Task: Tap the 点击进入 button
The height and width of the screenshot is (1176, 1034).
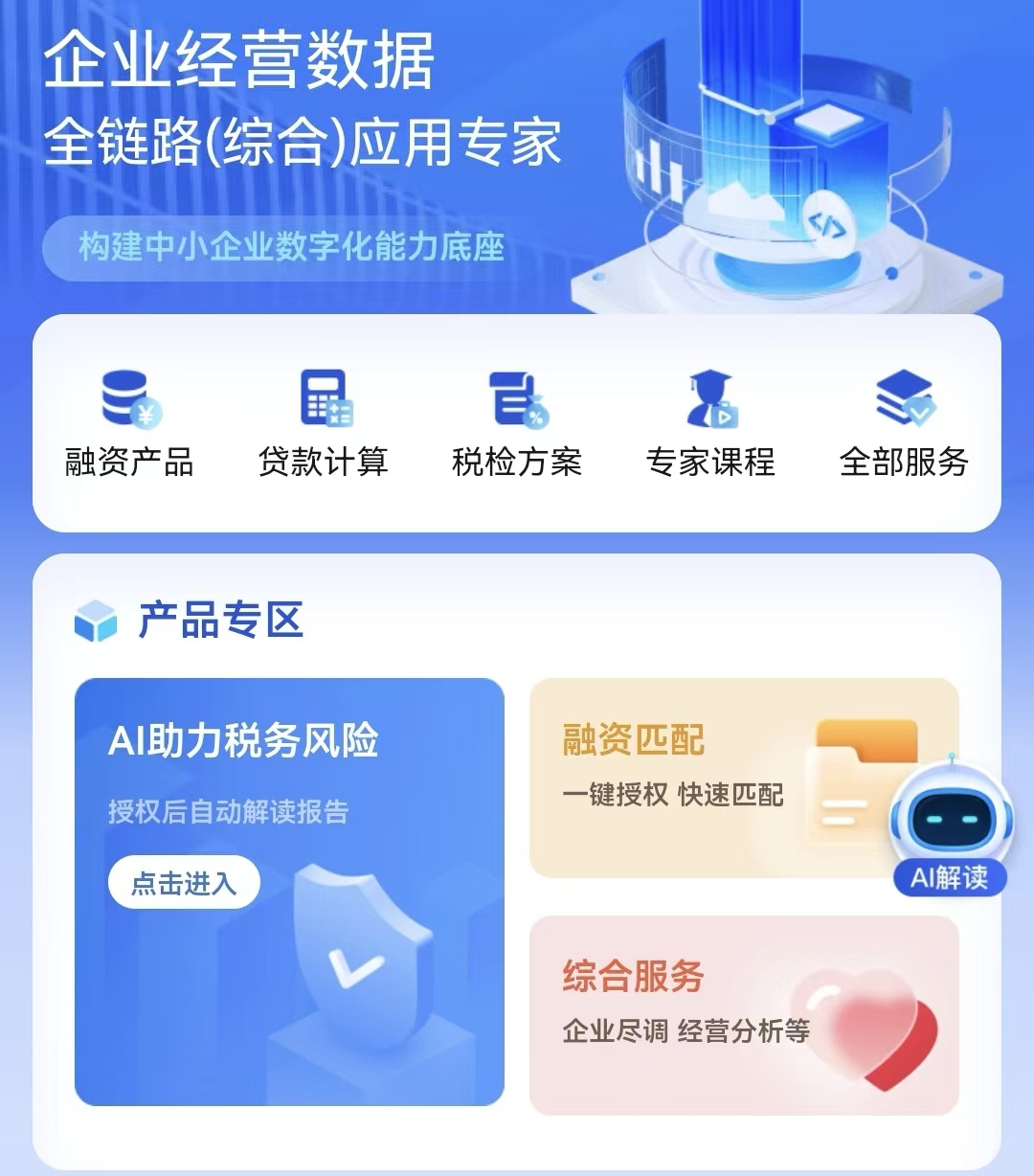Action: (x=184, y=882)
